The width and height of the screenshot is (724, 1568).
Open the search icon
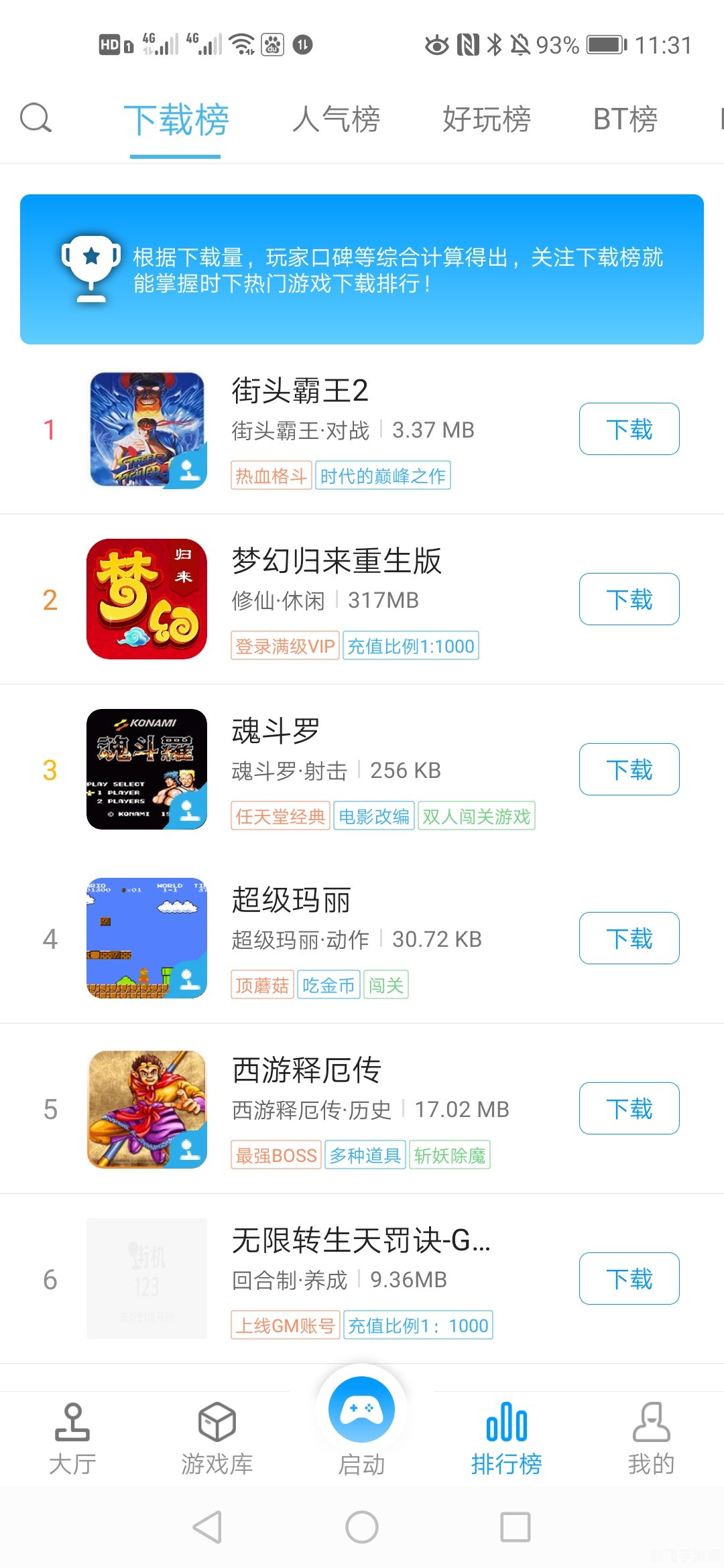click(x=36, y=119)
